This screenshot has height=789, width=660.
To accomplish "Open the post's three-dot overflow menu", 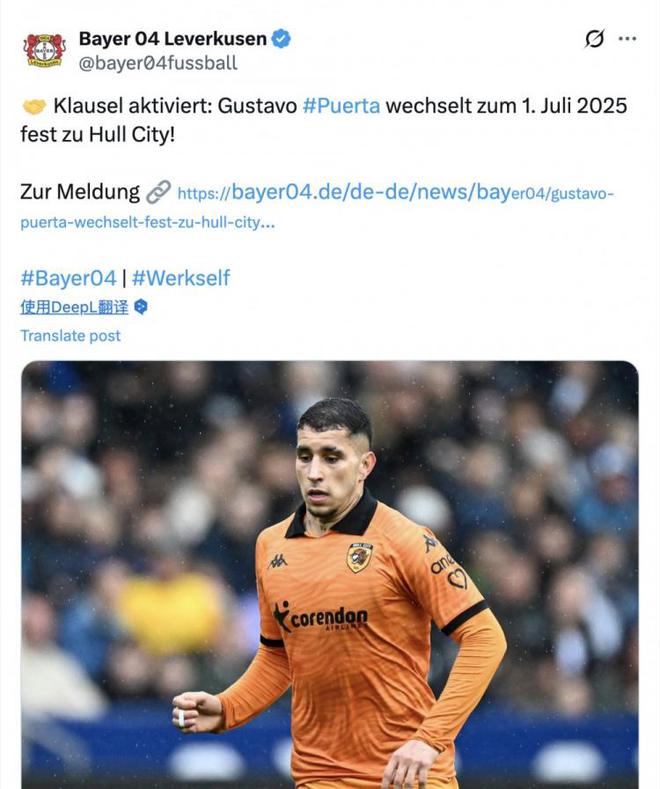I will point(627,39).
